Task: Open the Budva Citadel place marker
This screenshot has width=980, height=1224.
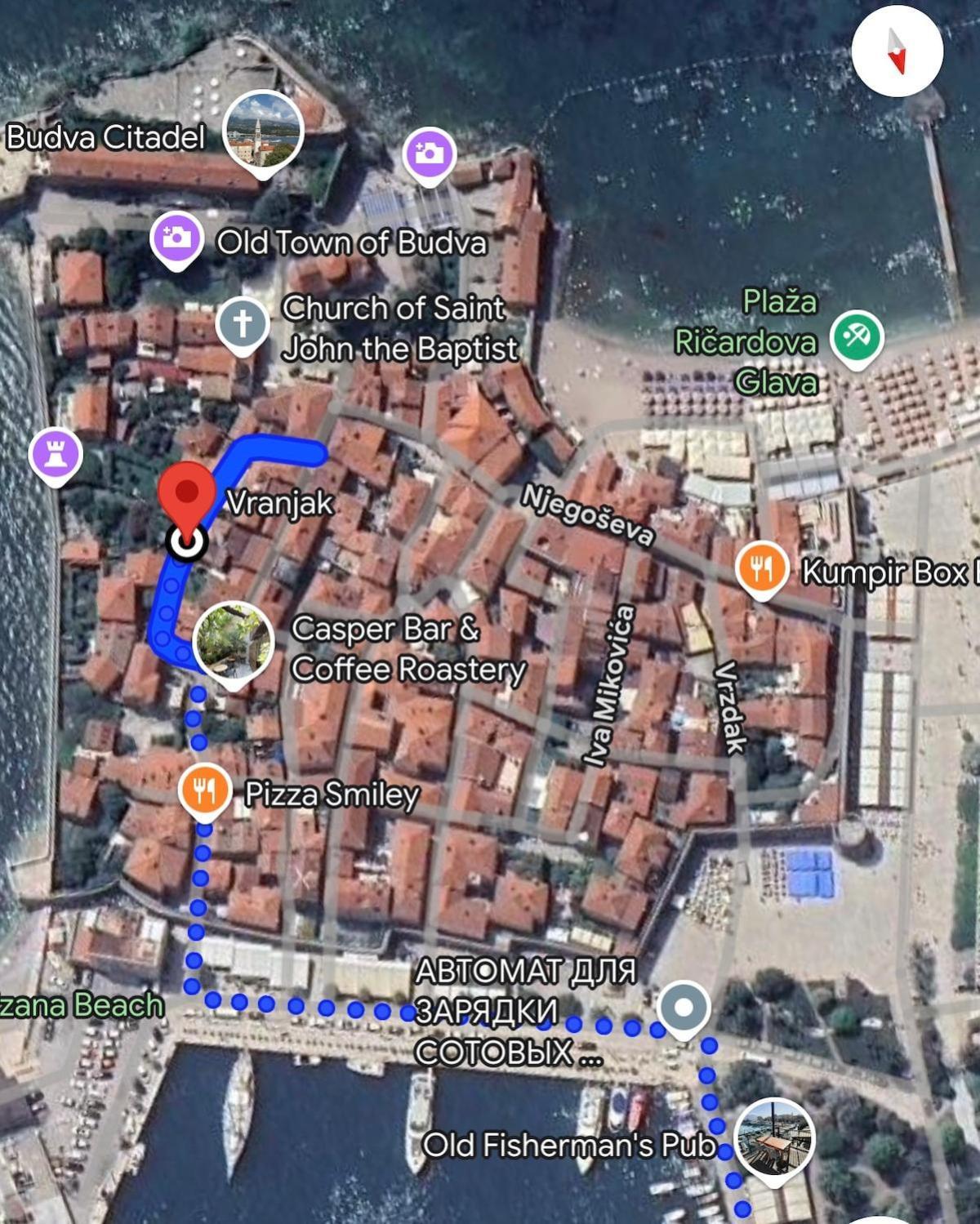Action: [x=263, y=131]
